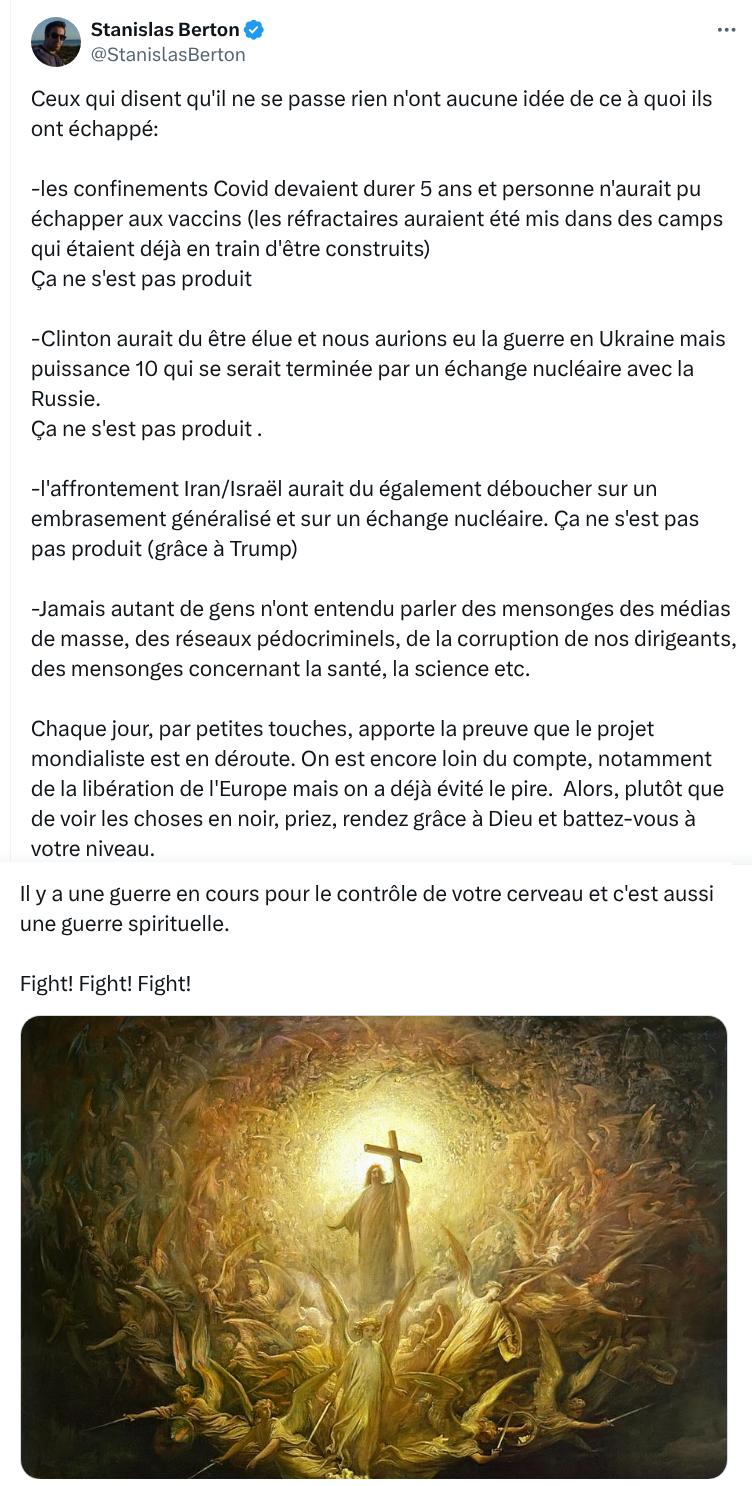752x1486 pixels.
Task: Open the attached painting image
Action: coord(374,1246)
